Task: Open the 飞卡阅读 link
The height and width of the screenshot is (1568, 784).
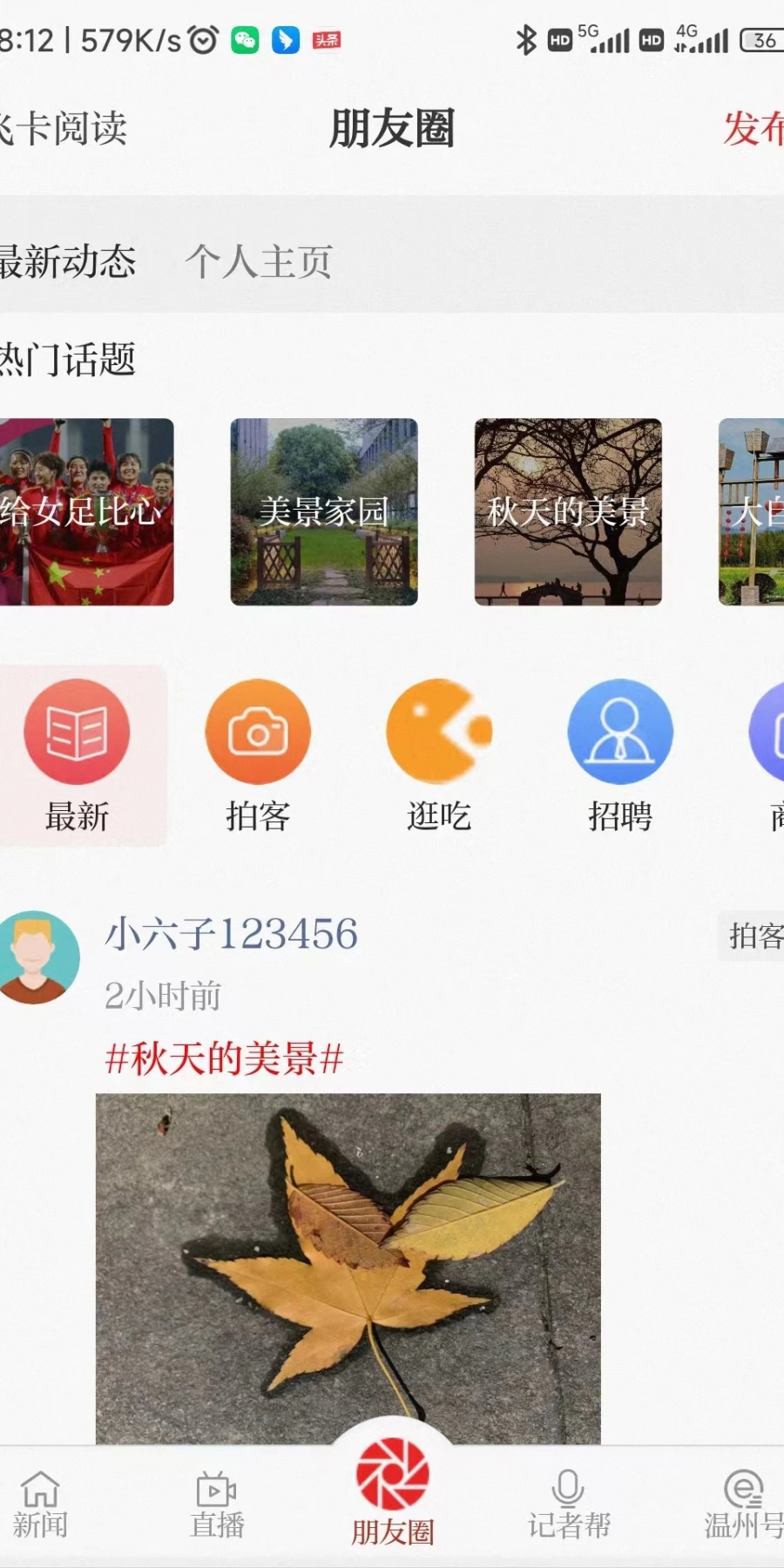Action: 63,129
